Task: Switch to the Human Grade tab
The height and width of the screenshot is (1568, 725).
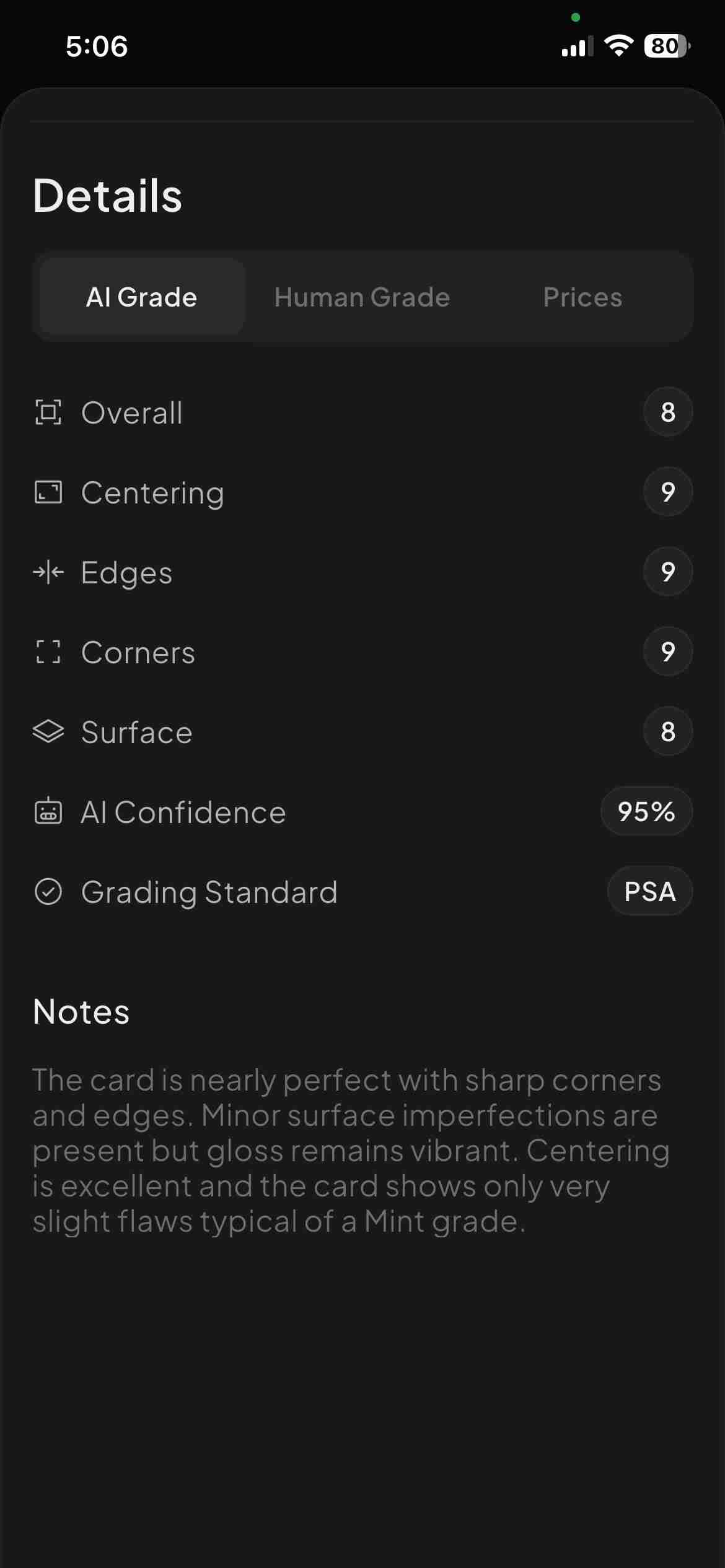Action: (x=362, y=297)
